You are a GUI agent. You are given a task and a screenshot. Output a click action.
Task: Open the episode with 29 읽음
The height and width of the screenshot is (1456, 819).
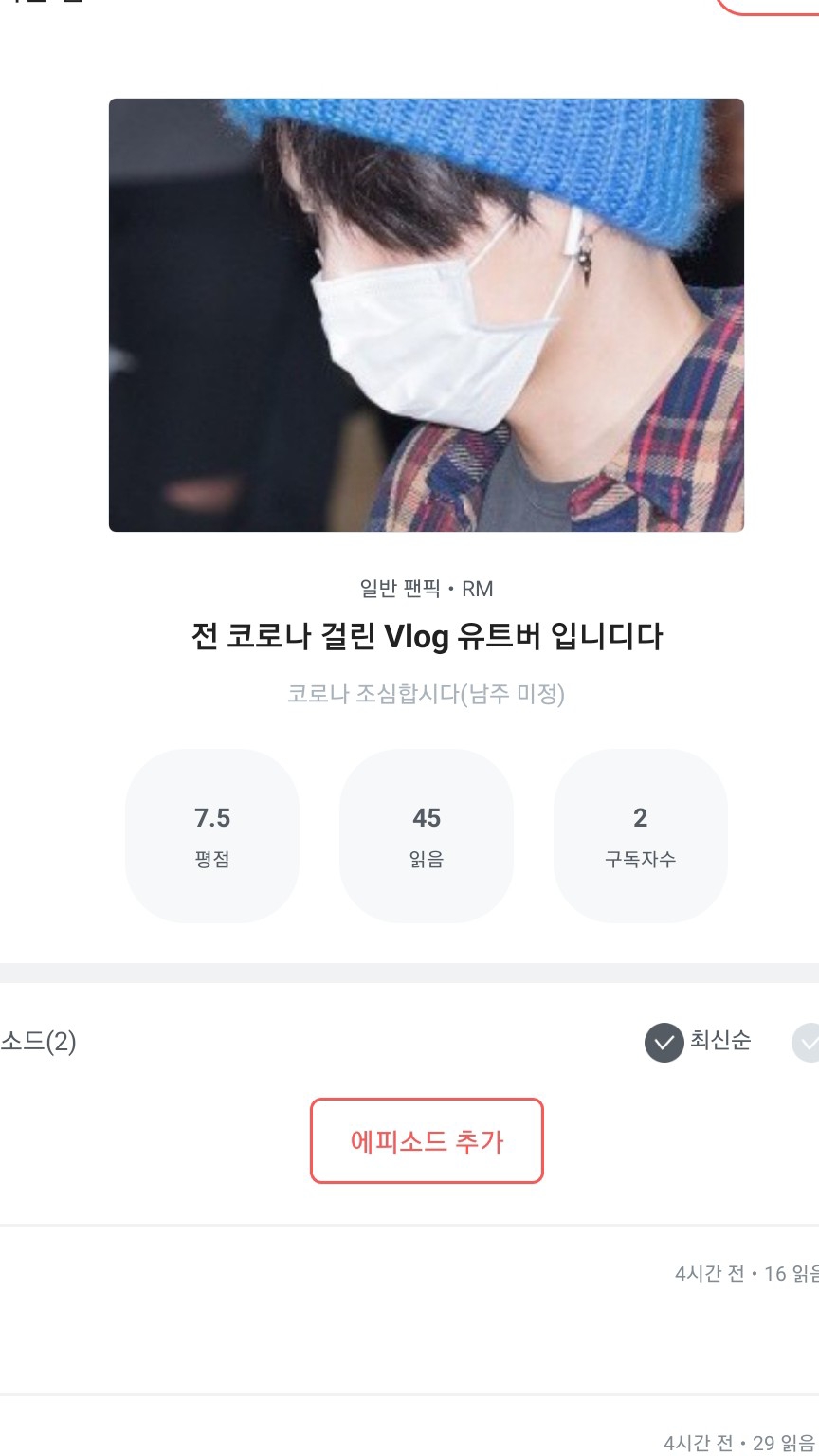click(x=409, y=1427)
